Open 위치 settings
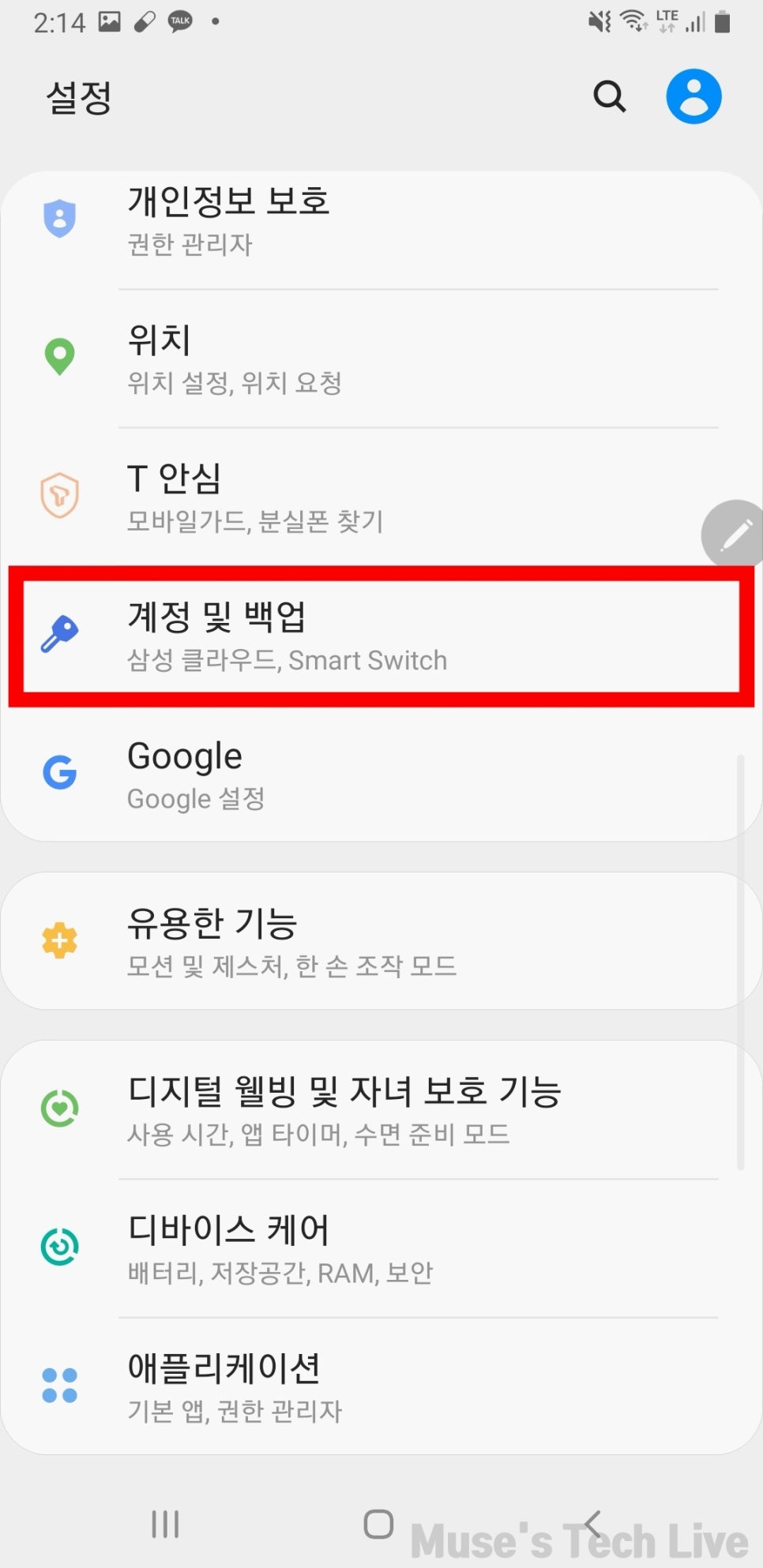This screenshot has width=763, height=1568. click(x=381, y=358)
